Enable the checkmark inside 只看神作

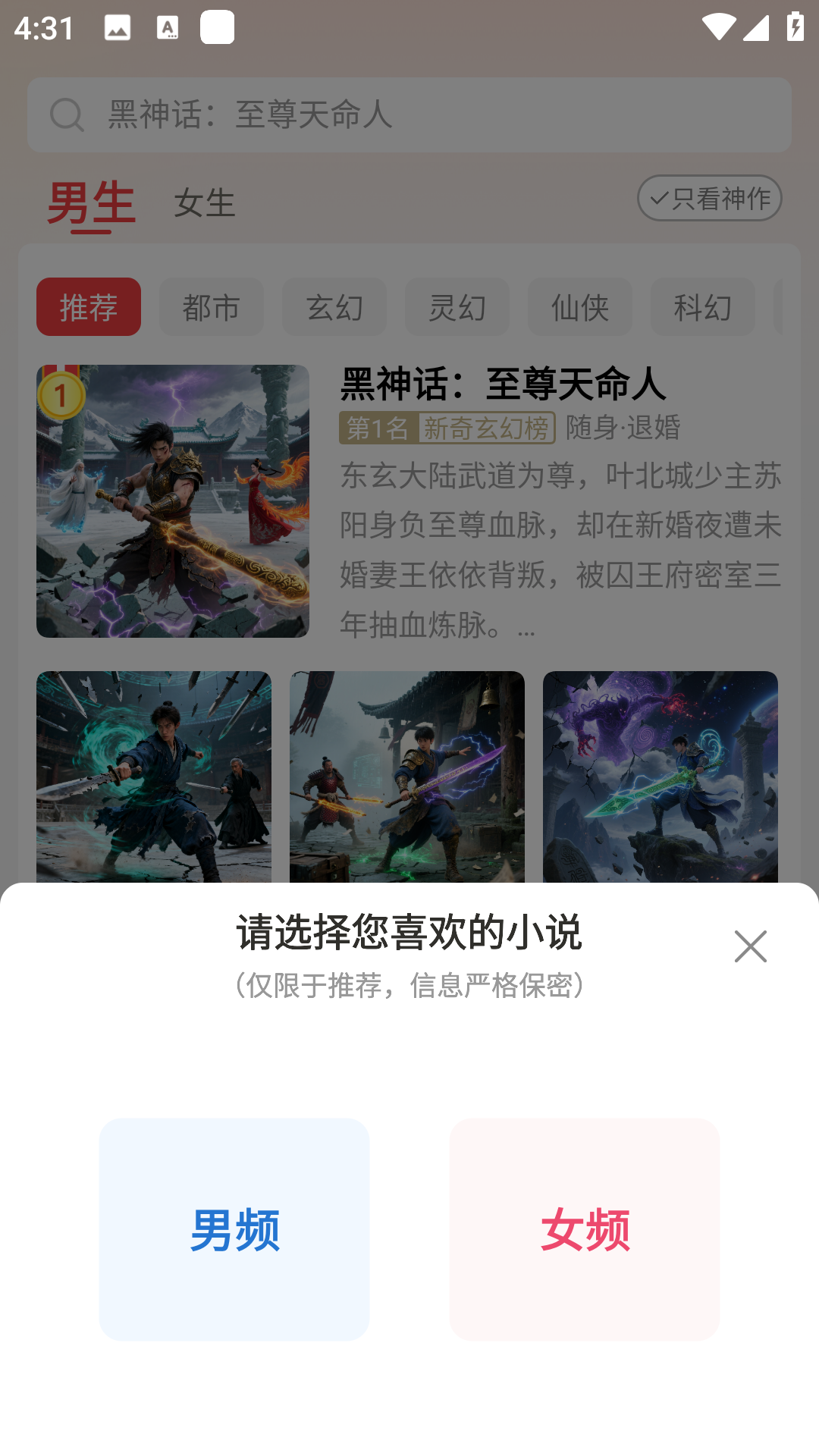[659, 198]
